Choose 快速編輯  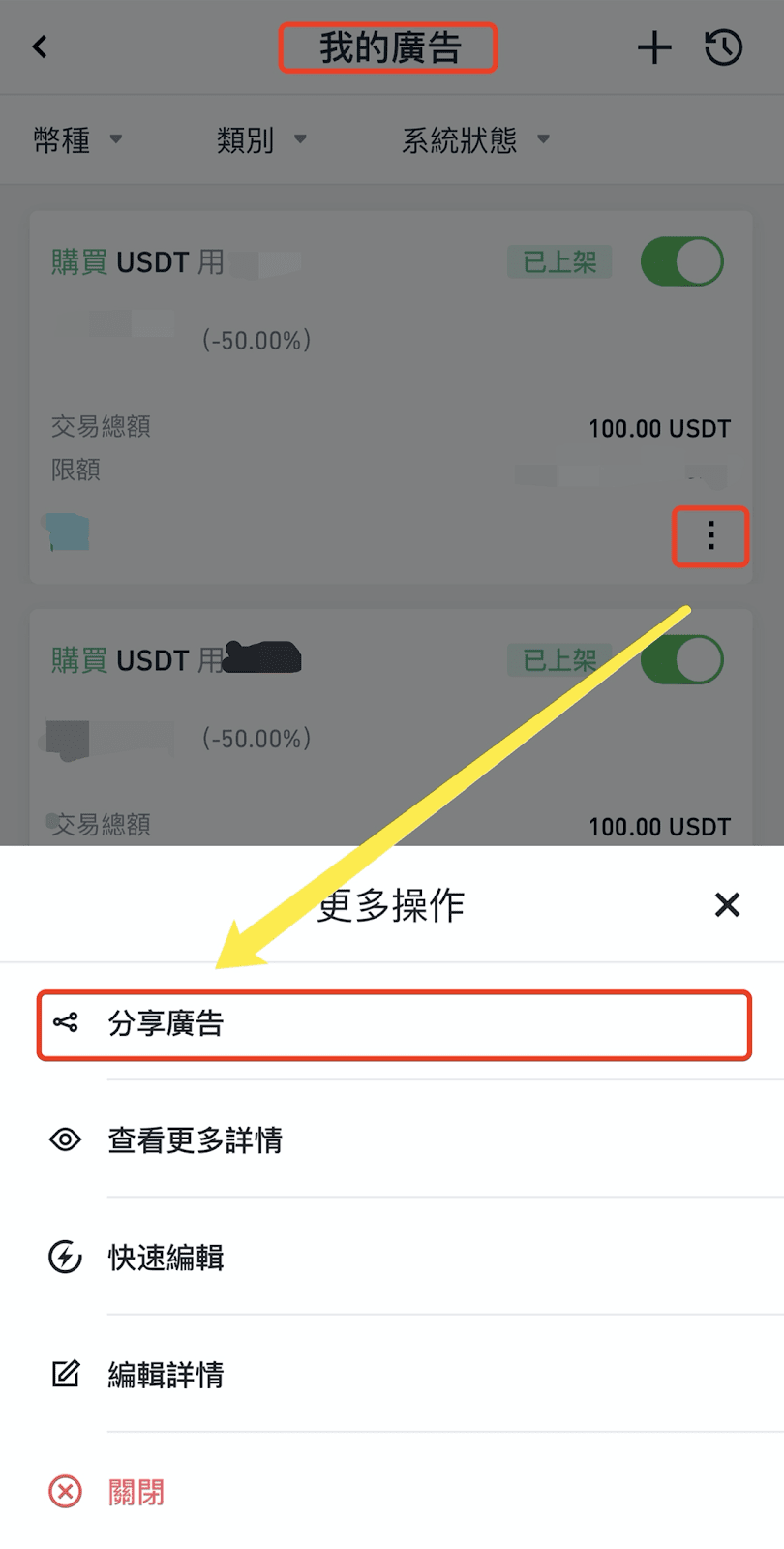click(x=165, y=1258)
